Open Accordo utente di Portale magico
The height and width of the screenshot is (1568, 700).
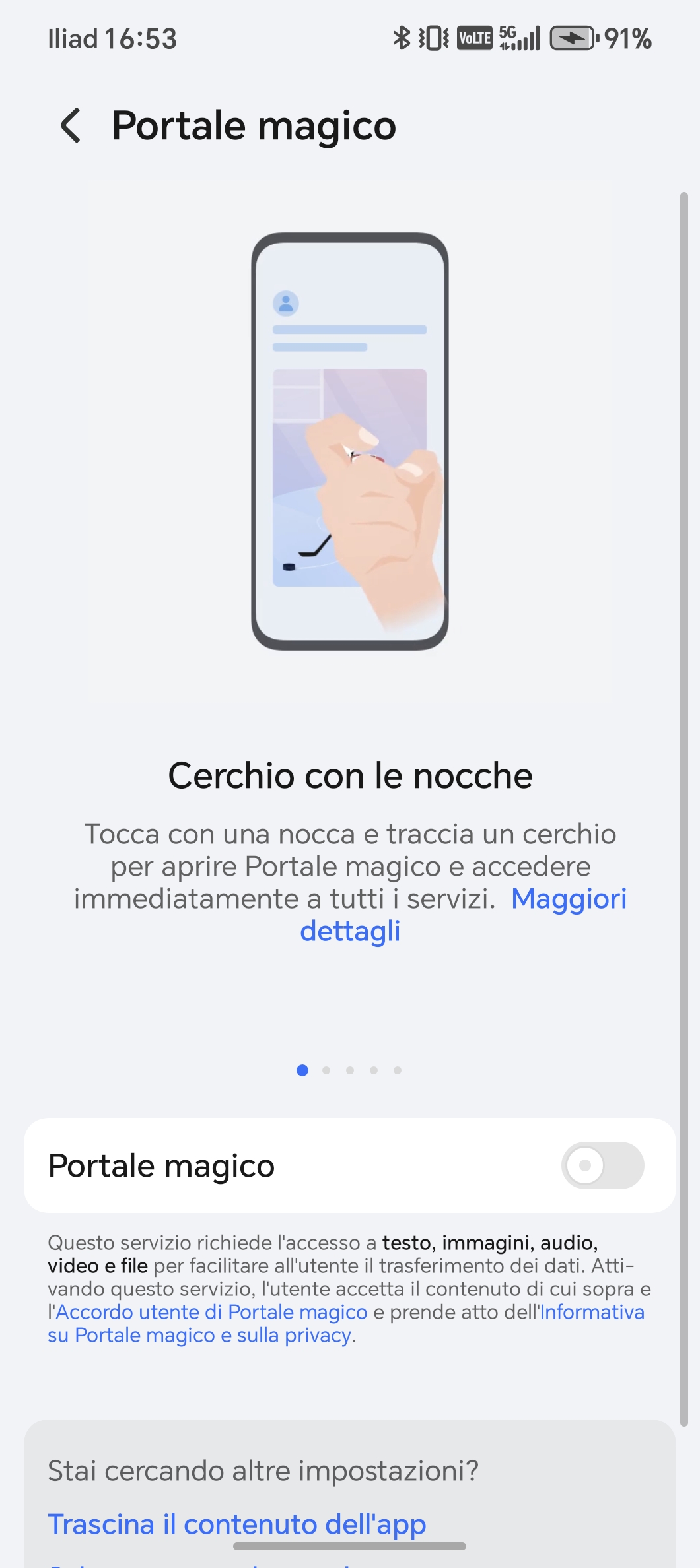(x=211, y=1312)
